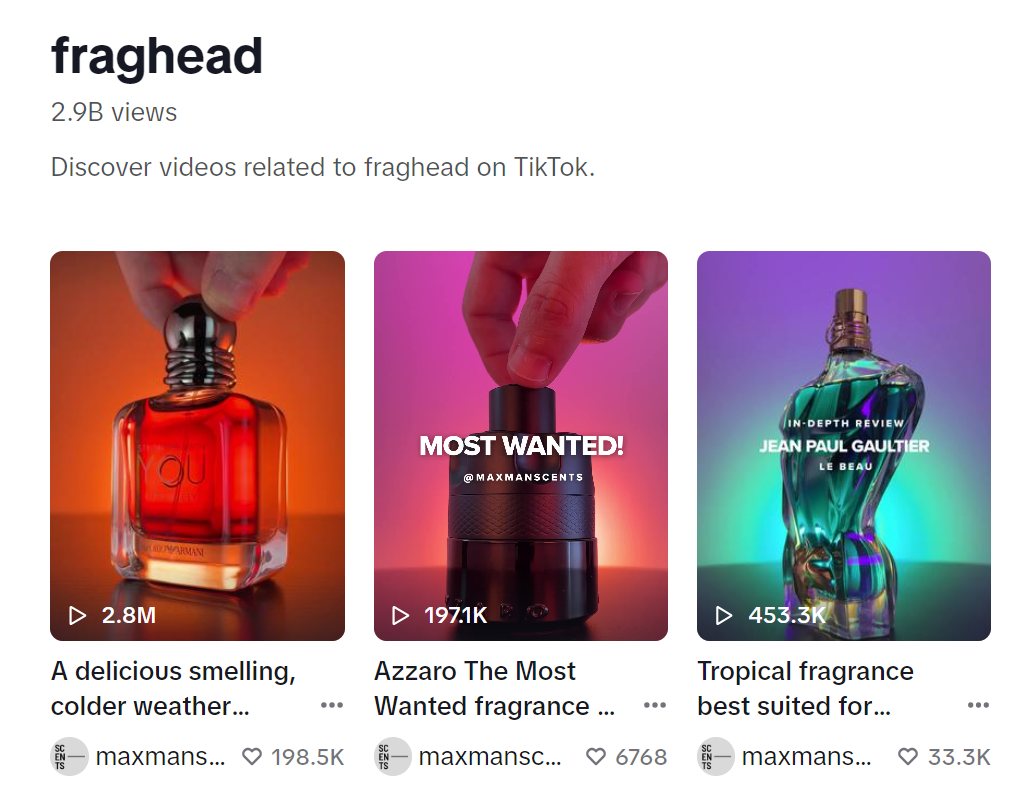Play the Armani Stronger With You video
This screenshot has width=1016, height=808.
[x=197, y=445]
